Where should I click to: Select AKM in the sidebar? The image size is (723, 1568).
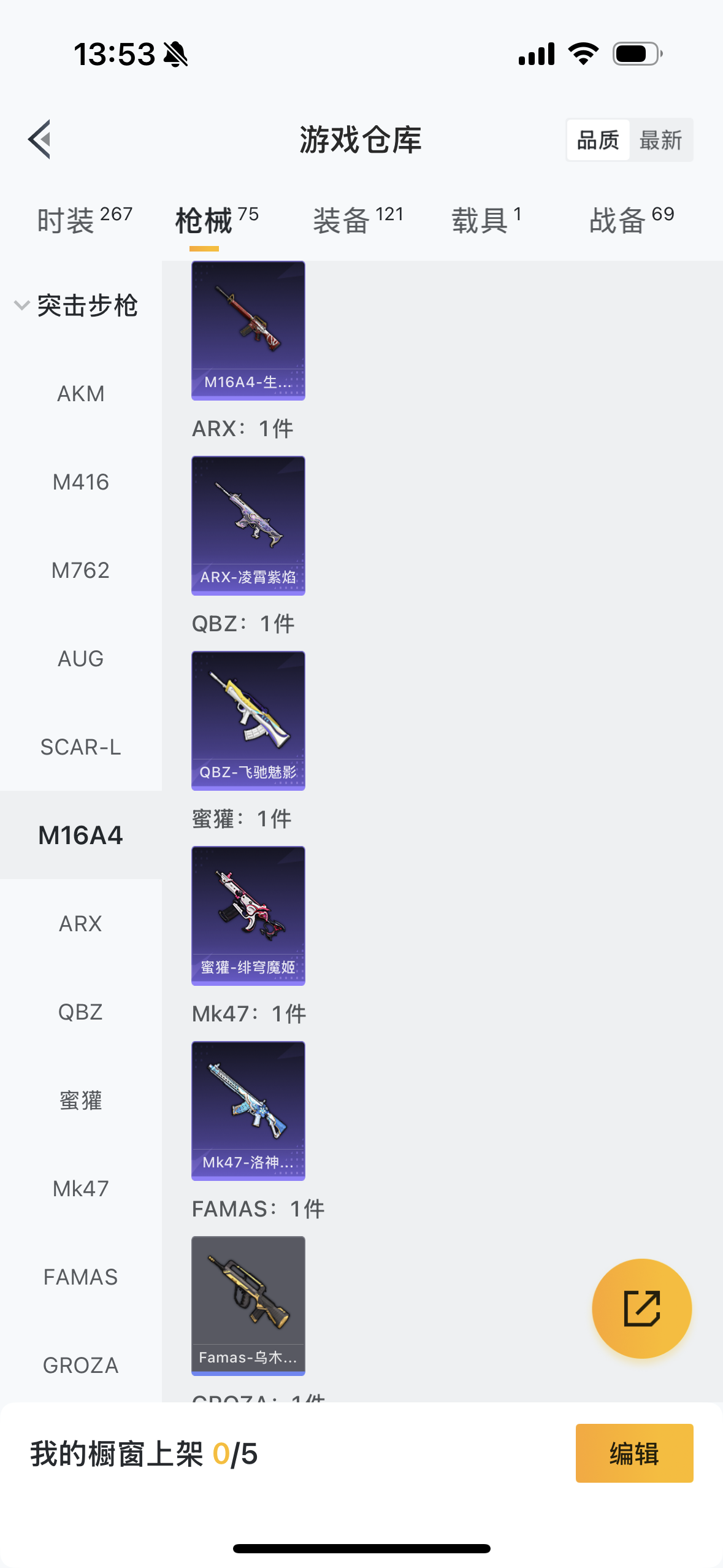(81, 394)
